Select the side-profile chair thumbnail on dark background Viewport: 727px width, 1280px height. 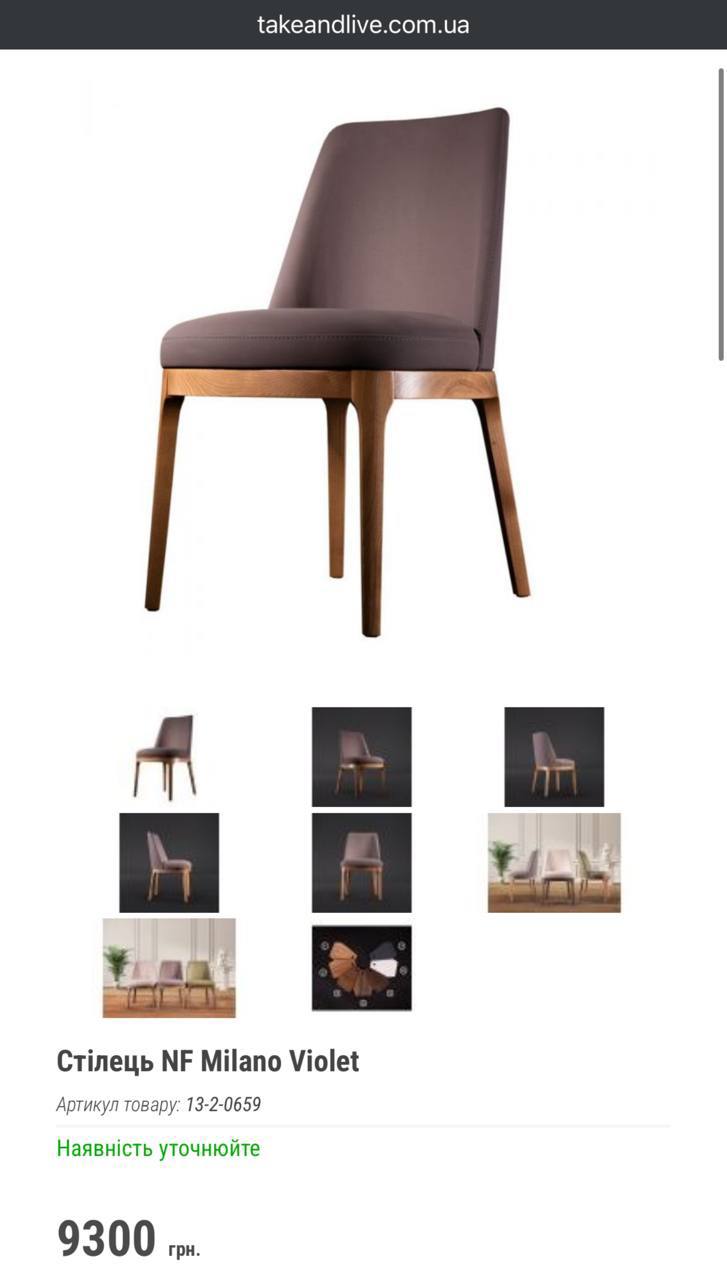169,862
